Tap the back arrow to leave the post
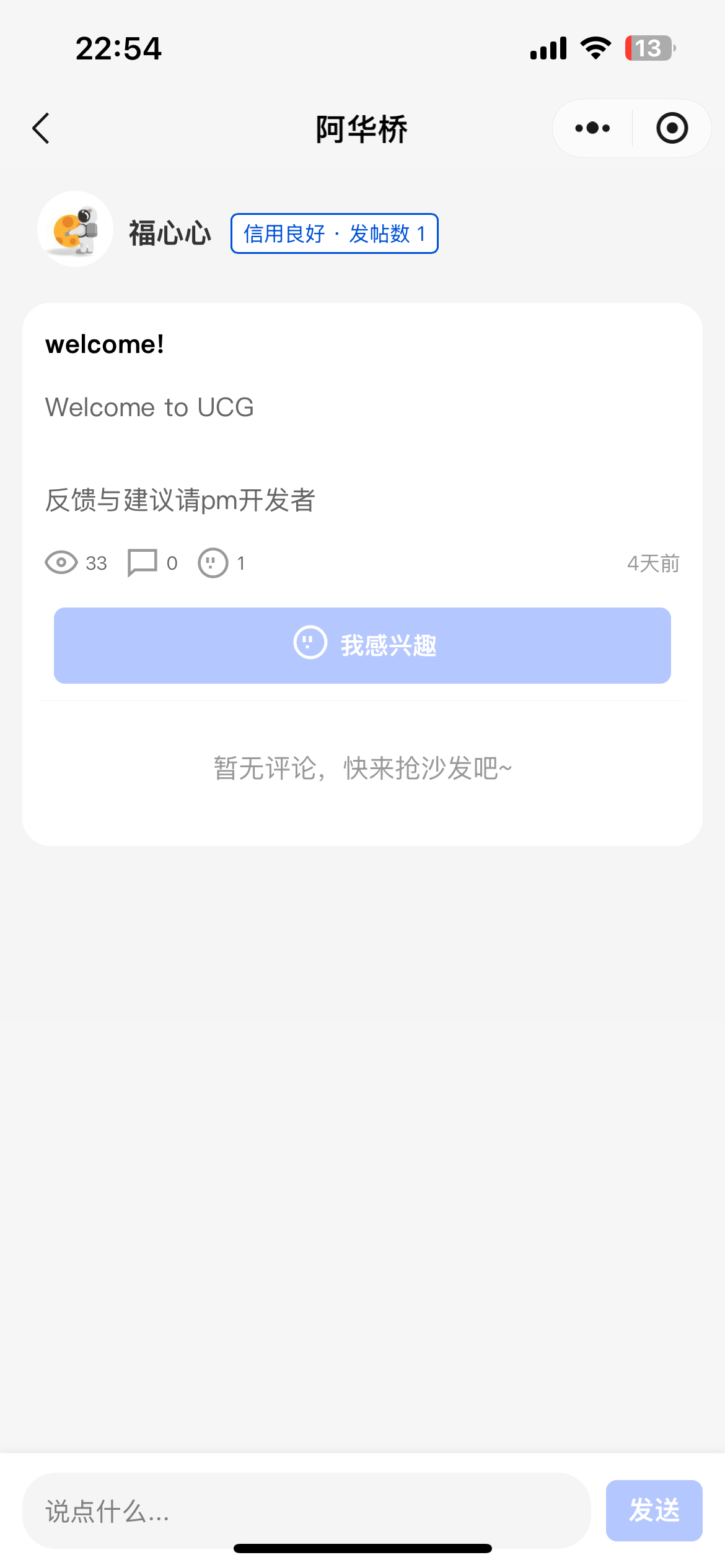Viewport: 725px width, 1568px height. click(40, 128)
